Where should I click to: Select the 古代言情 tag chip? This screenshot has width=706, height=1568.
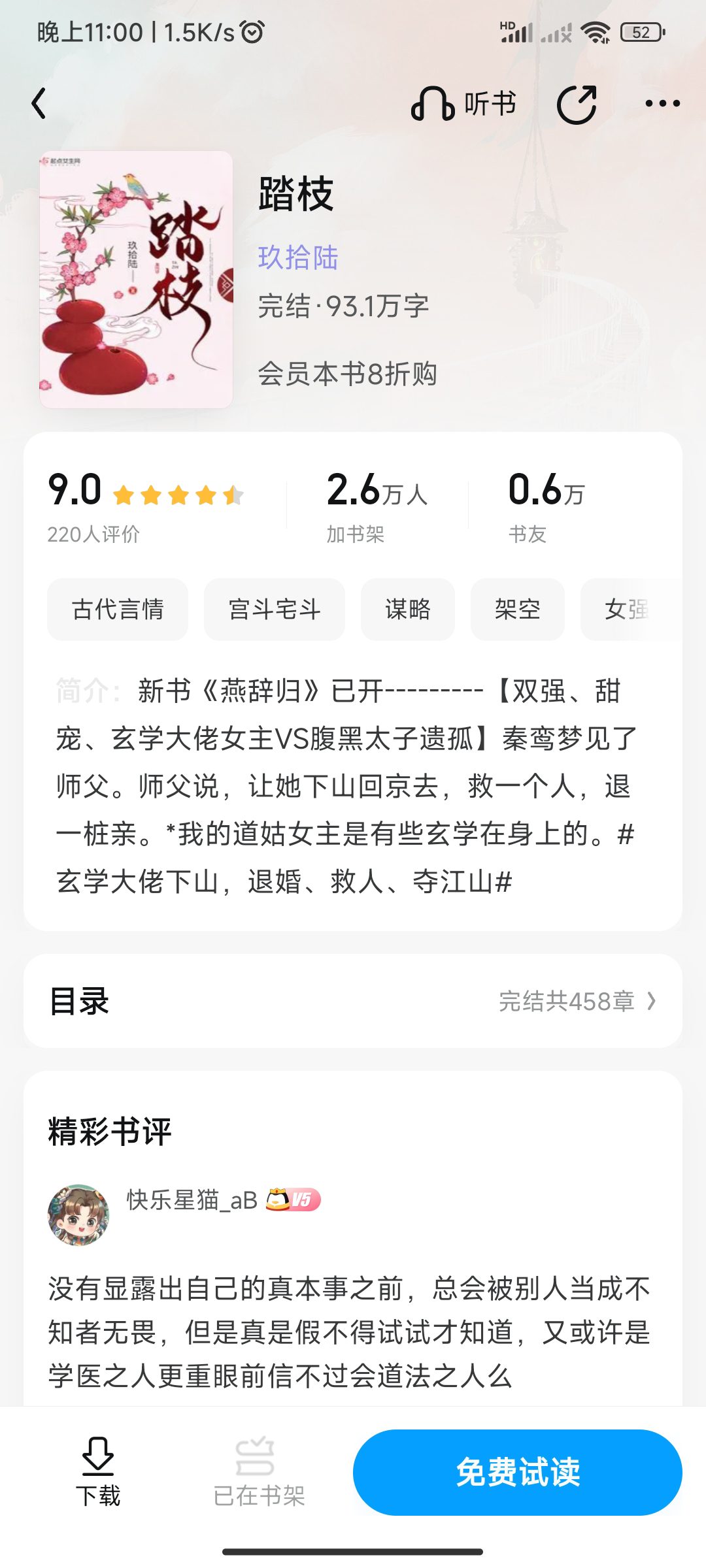coord(118,609)
